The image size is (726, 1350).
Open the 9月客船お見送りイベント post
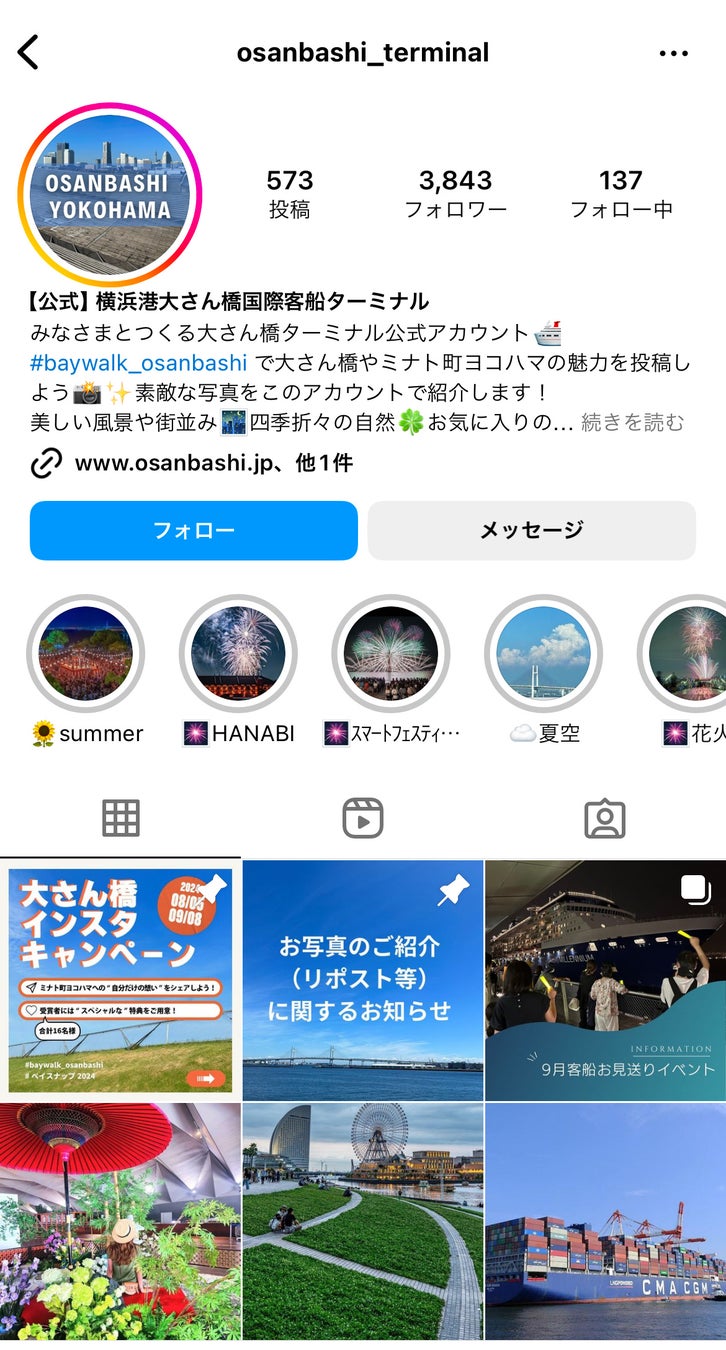point(605,980)
